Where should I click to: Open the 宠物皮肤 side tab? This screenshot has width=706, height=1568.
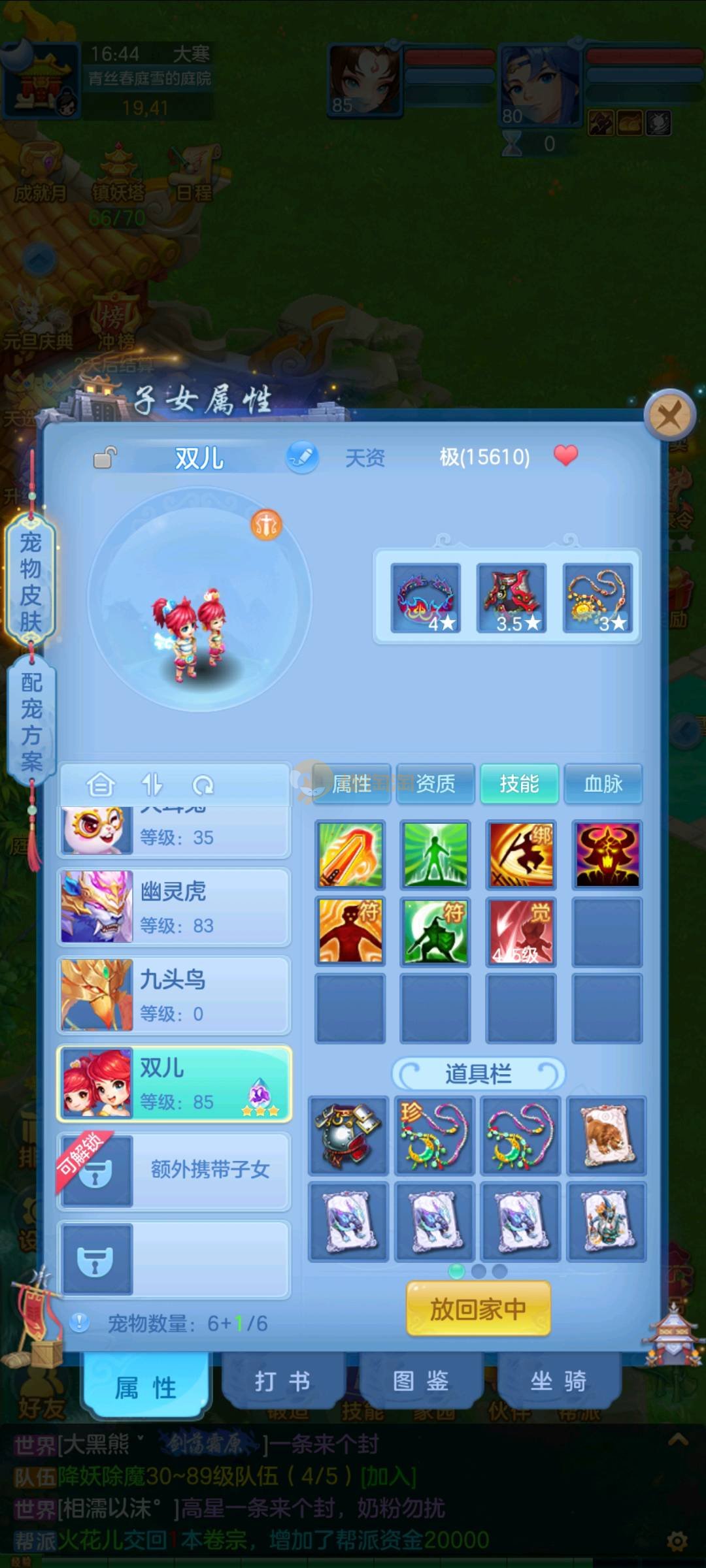(31, 581)
